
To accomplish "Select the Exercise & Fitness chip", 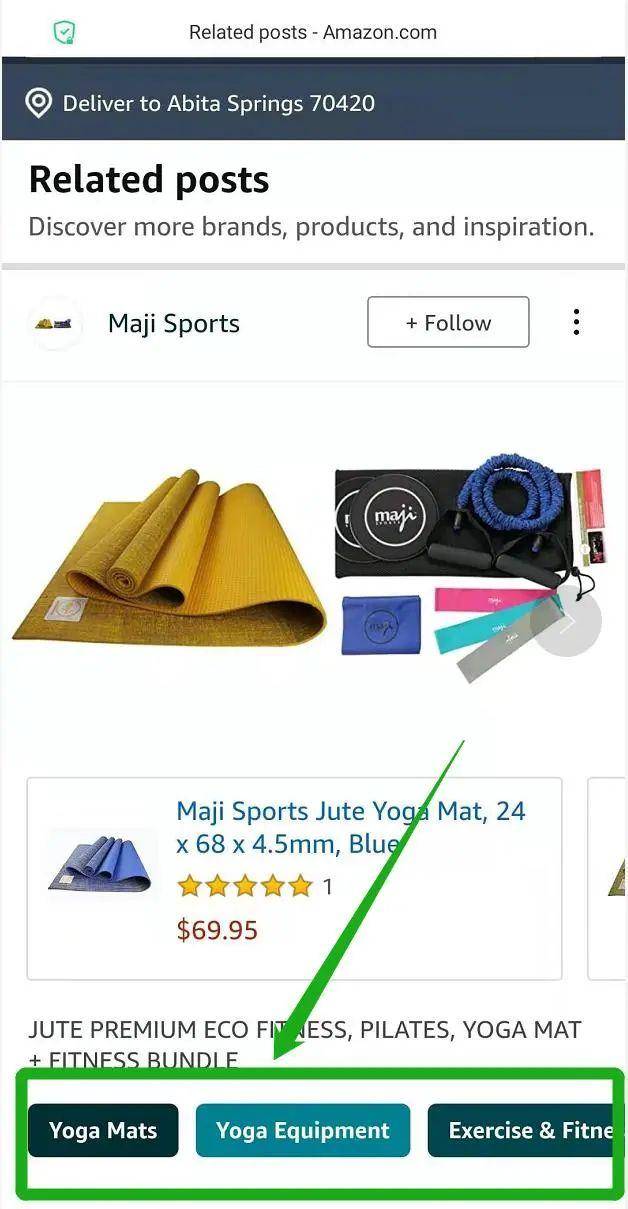I will pyautogui.click(x=520, y=1131).
